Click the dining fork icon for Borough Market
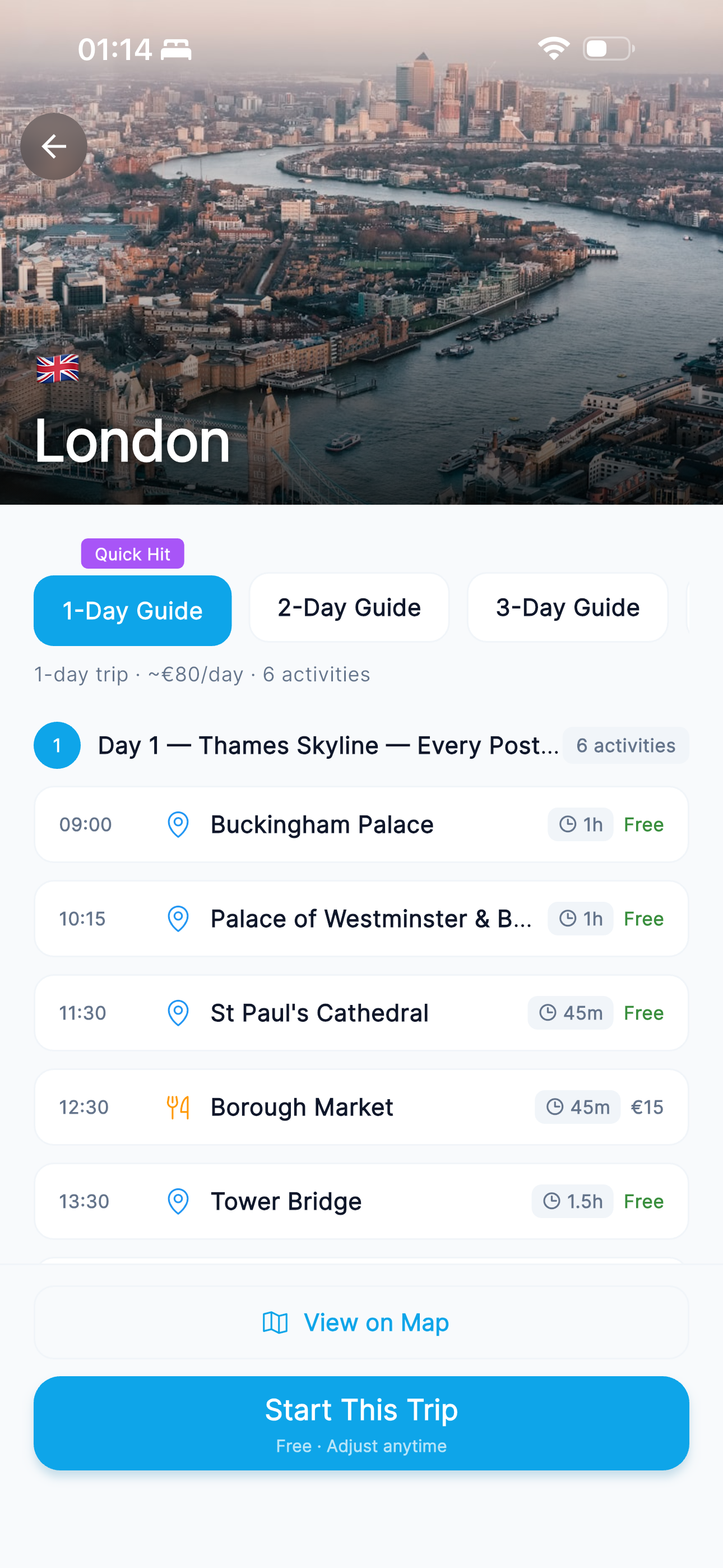Screen dimensions: 723x1568 click(178, 1107)
